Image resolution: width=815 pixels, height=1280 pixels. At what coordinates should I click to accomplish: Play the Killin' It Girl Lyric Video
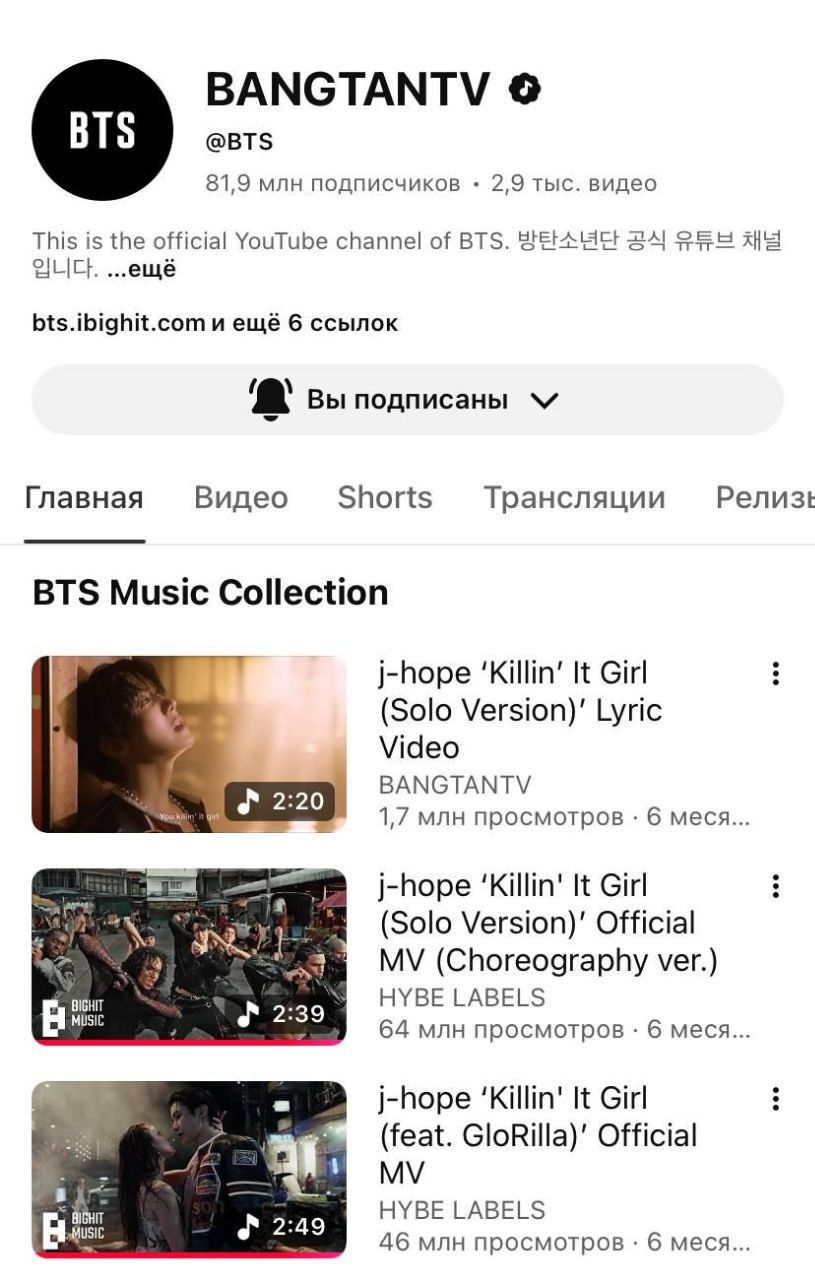pos(189,743)
